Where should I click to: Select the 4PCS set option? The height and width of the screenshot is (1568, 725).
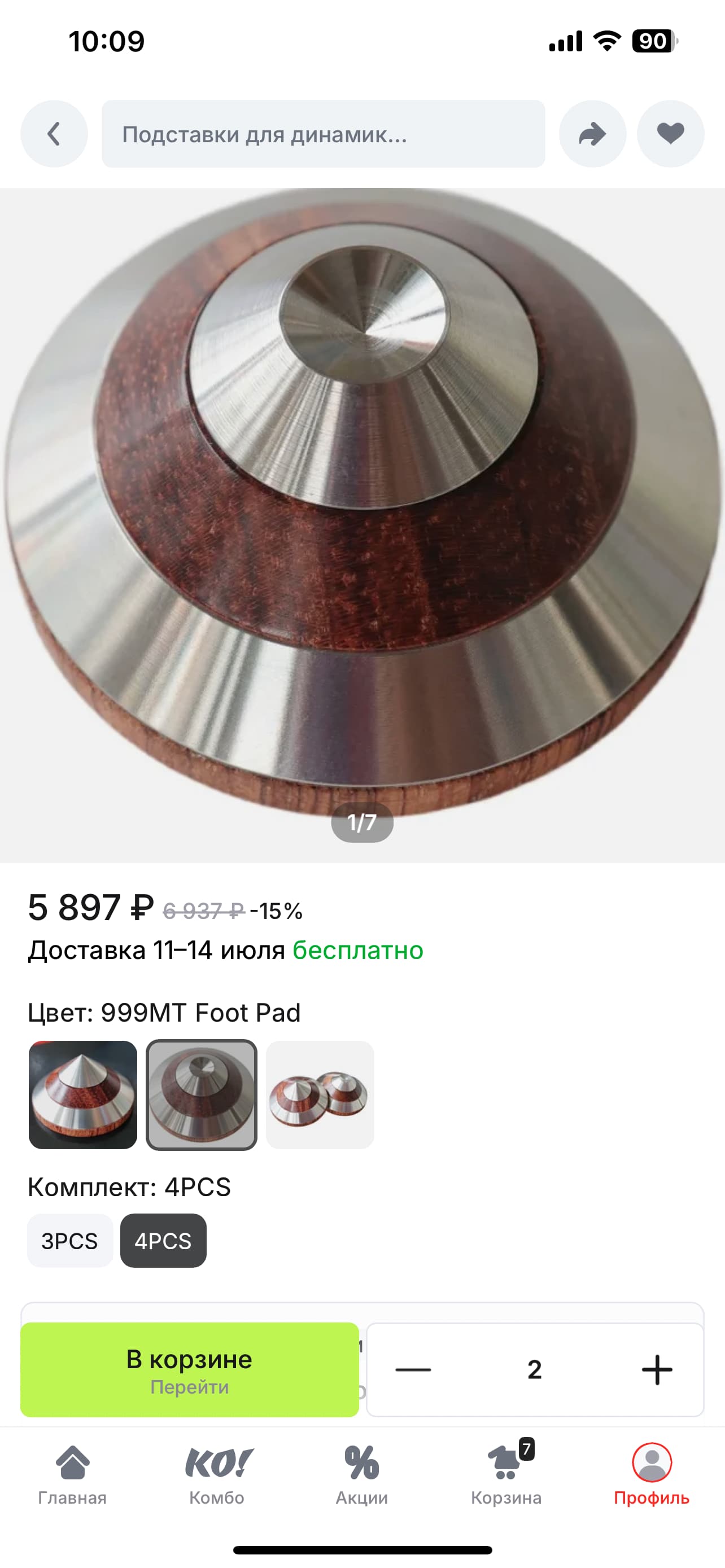point(163,1241)
